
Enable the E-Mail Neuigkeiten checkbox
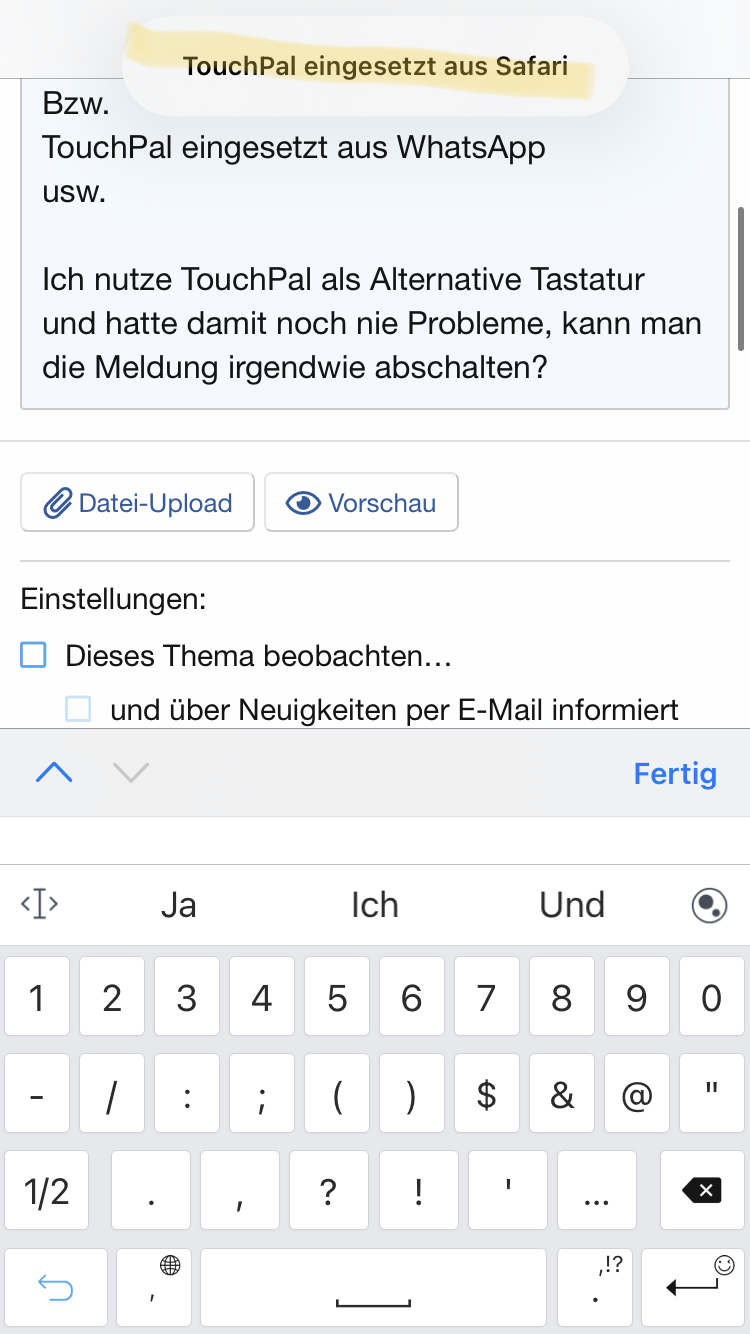(x=78, y=709)
